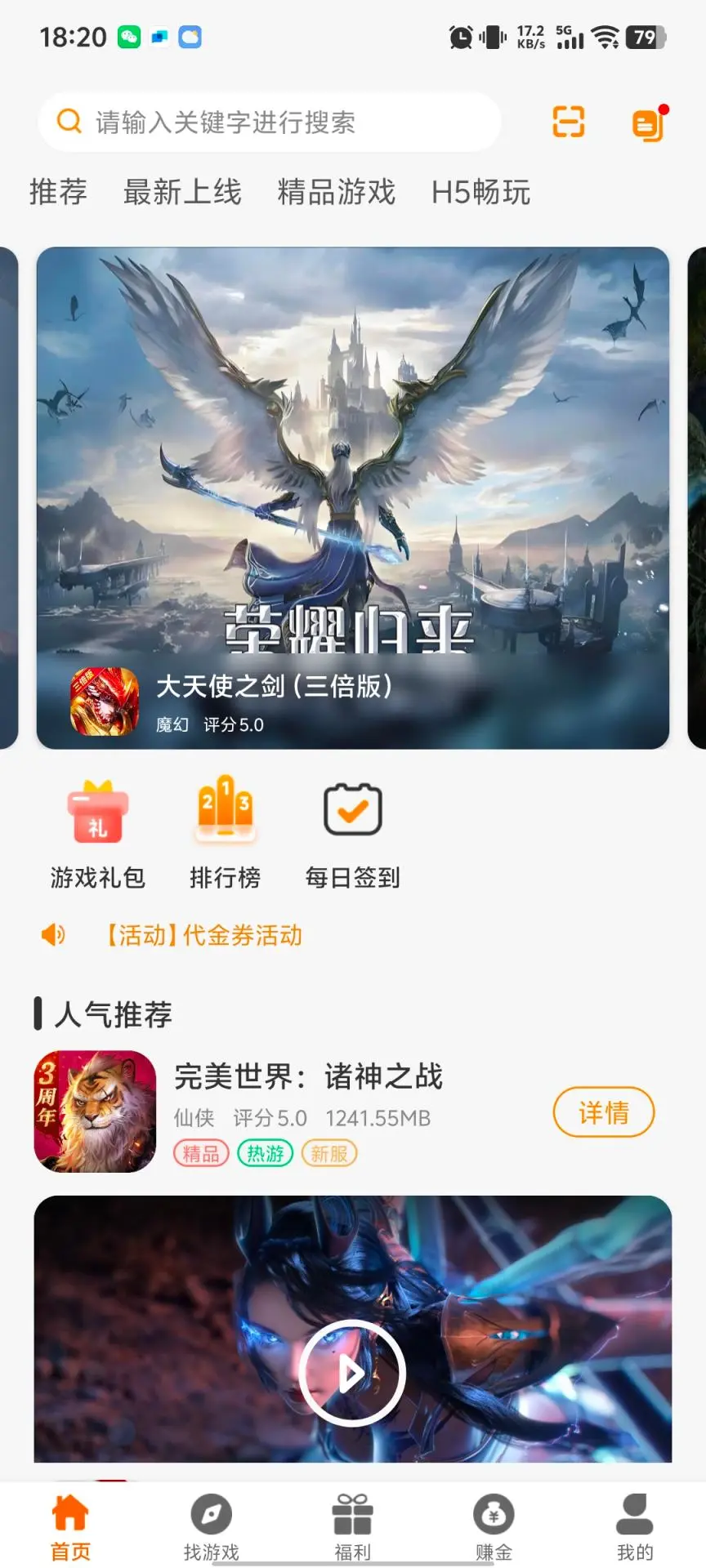This screenshot has width=706, height=1568.
Task: Tap the search input field
Action: [270, 122]
